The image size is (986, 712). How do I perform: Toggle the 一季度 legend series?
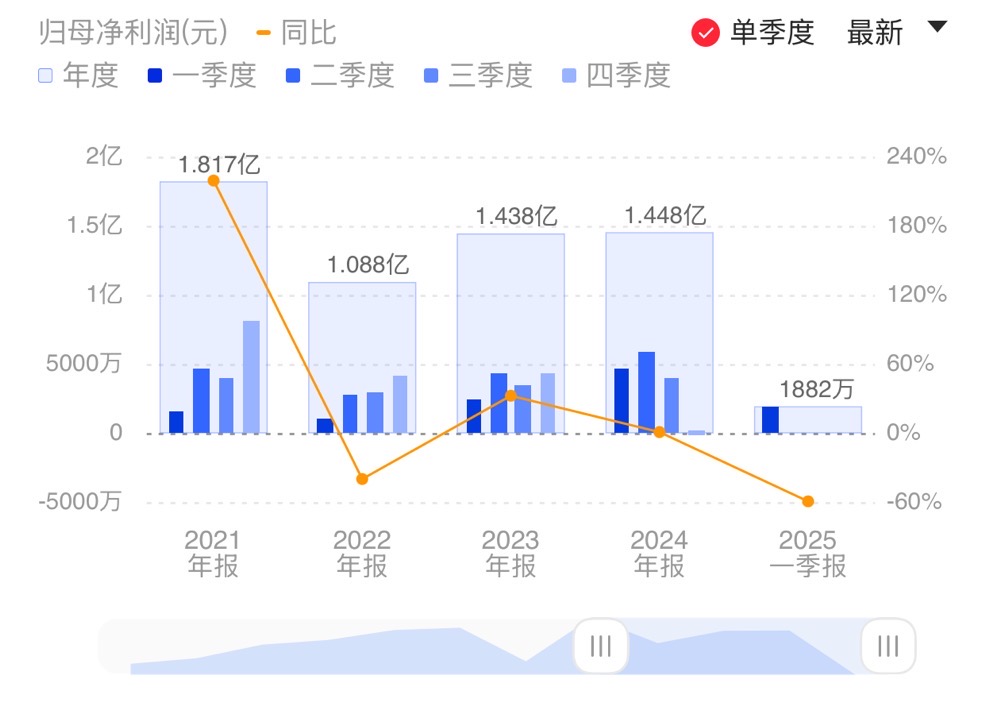[x=201, y=76]
